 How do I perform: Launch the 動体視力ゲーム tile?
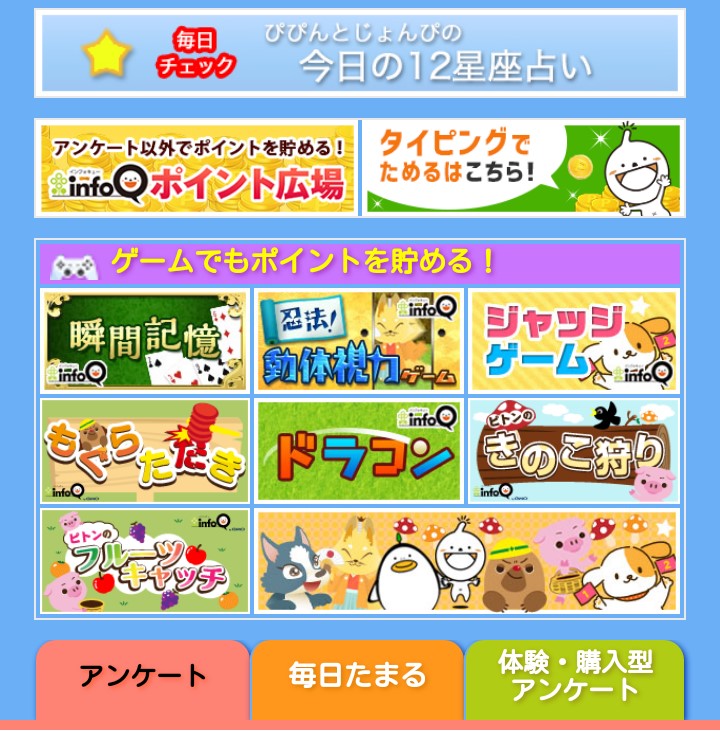(359, 341)
